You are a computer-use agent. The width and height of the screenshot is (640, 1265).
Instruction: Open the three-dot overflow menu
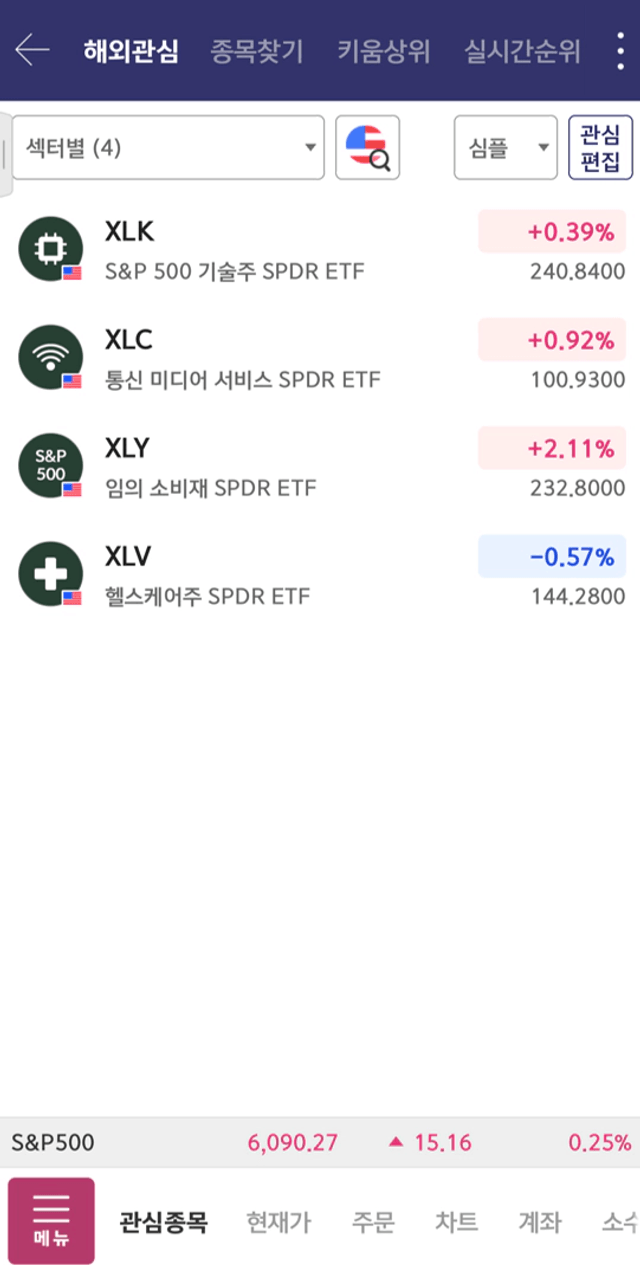pyautogui.click(x=621, y=50)
